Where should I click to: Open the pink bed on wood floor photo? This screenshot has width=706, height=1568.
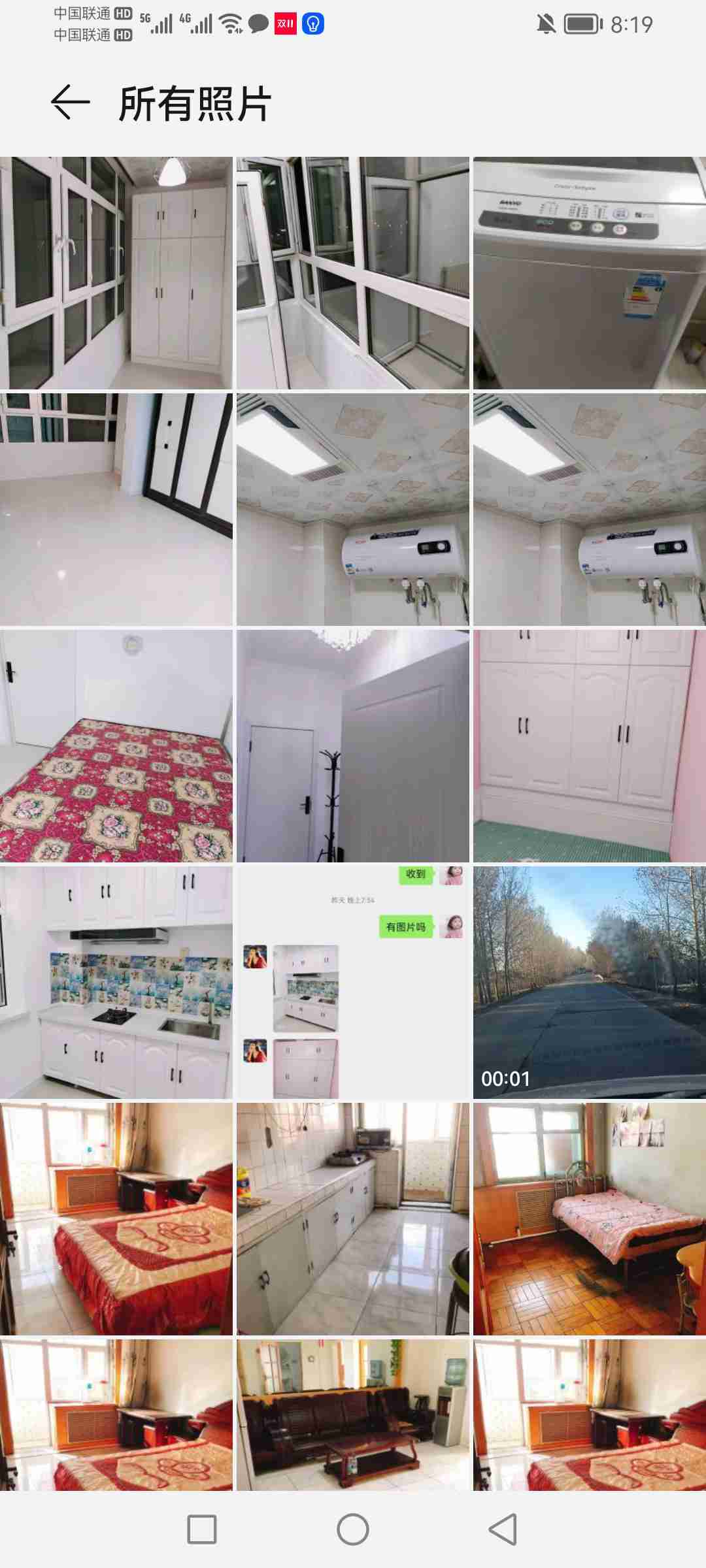(589, 1218)
